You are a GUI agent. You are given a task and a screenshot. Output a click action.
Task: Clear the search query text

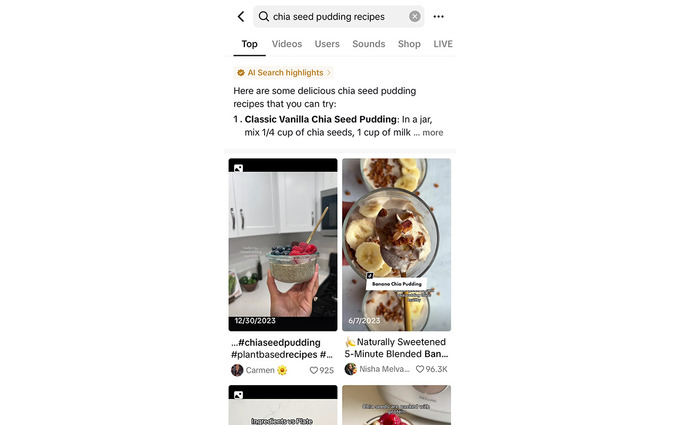tap(415, 17)
